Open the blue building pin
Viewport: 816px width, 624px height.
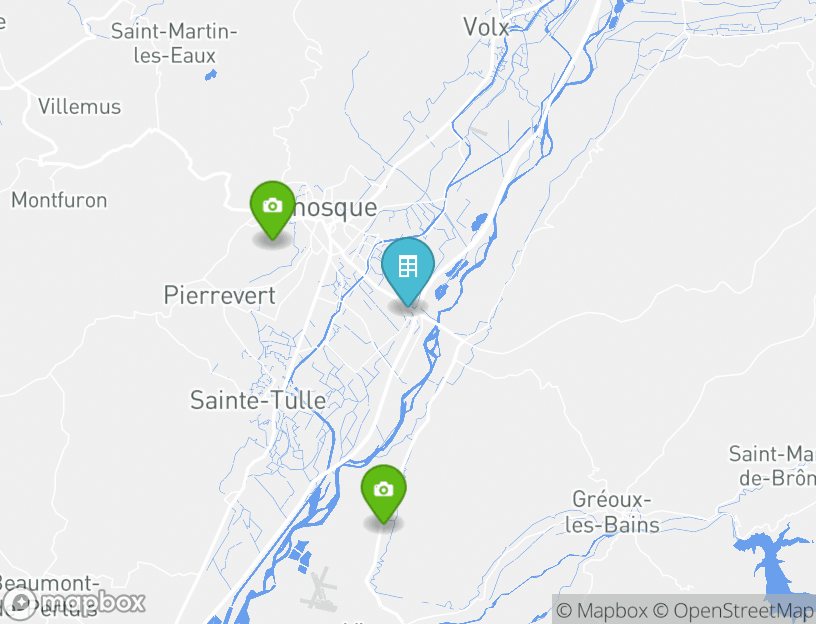[408, 267]
